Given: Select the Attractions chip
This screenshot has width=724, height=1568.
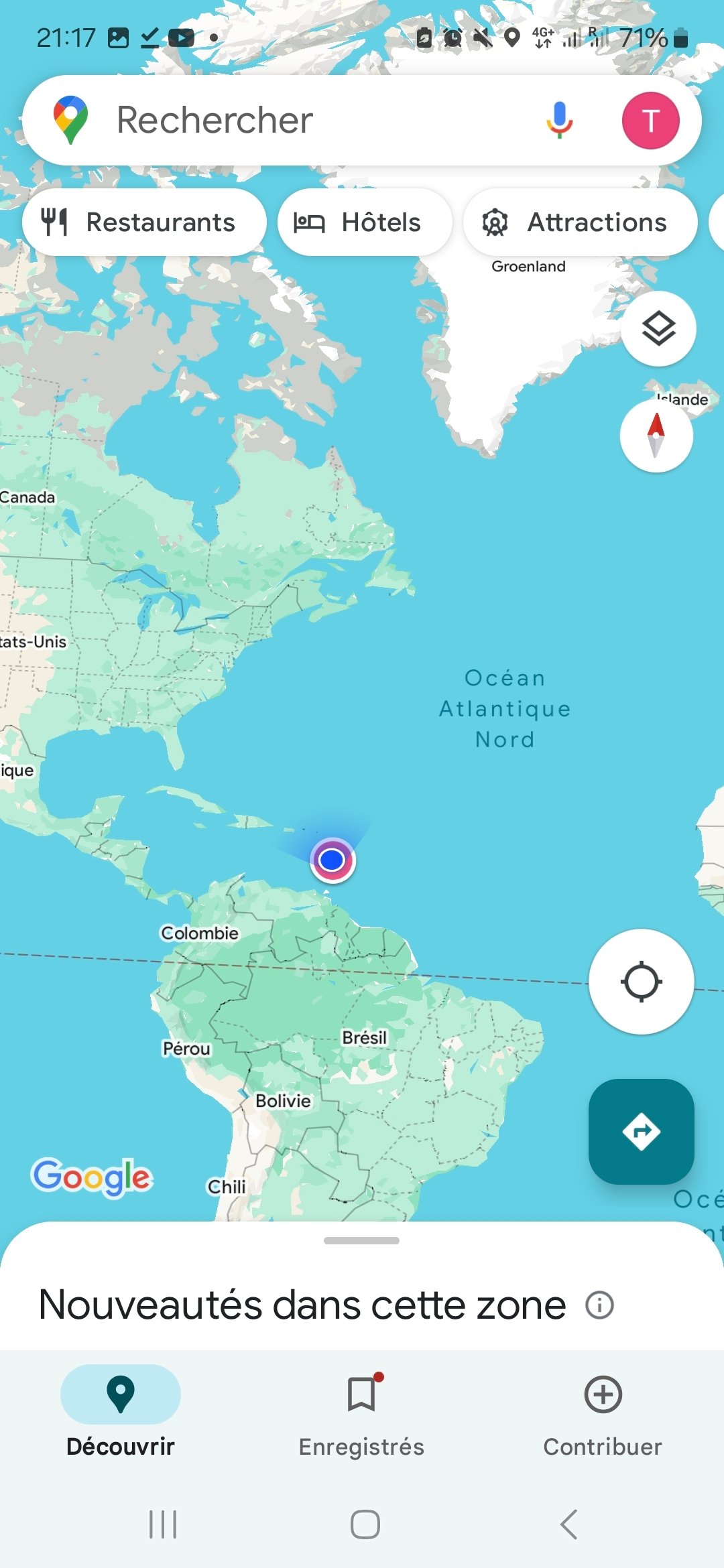Looking at the screenshot, I should 580,222.
